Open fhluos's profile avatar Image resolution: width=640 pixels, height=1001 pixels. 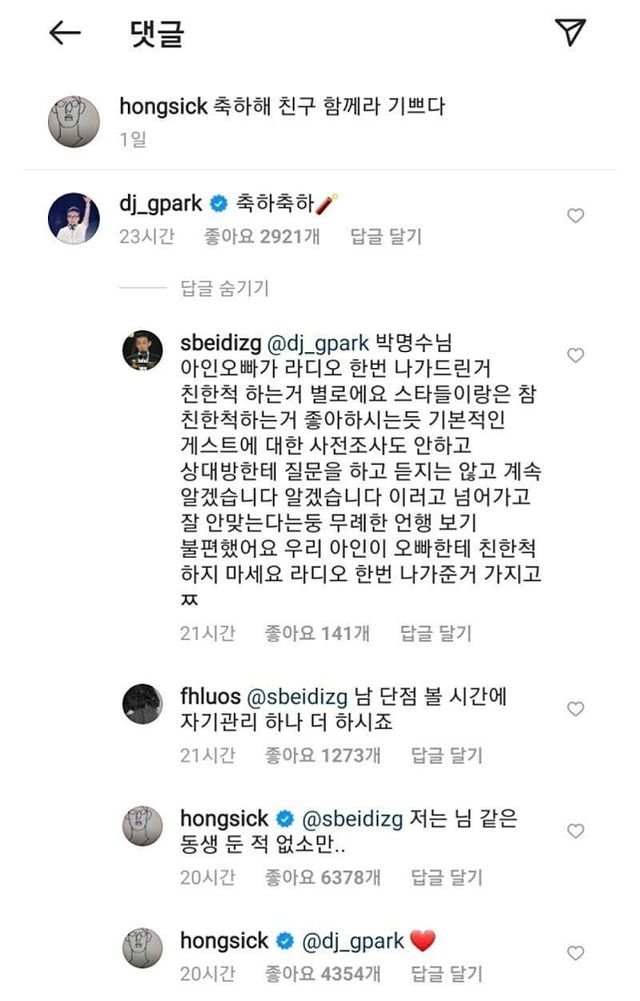click(x=142, y=705)
